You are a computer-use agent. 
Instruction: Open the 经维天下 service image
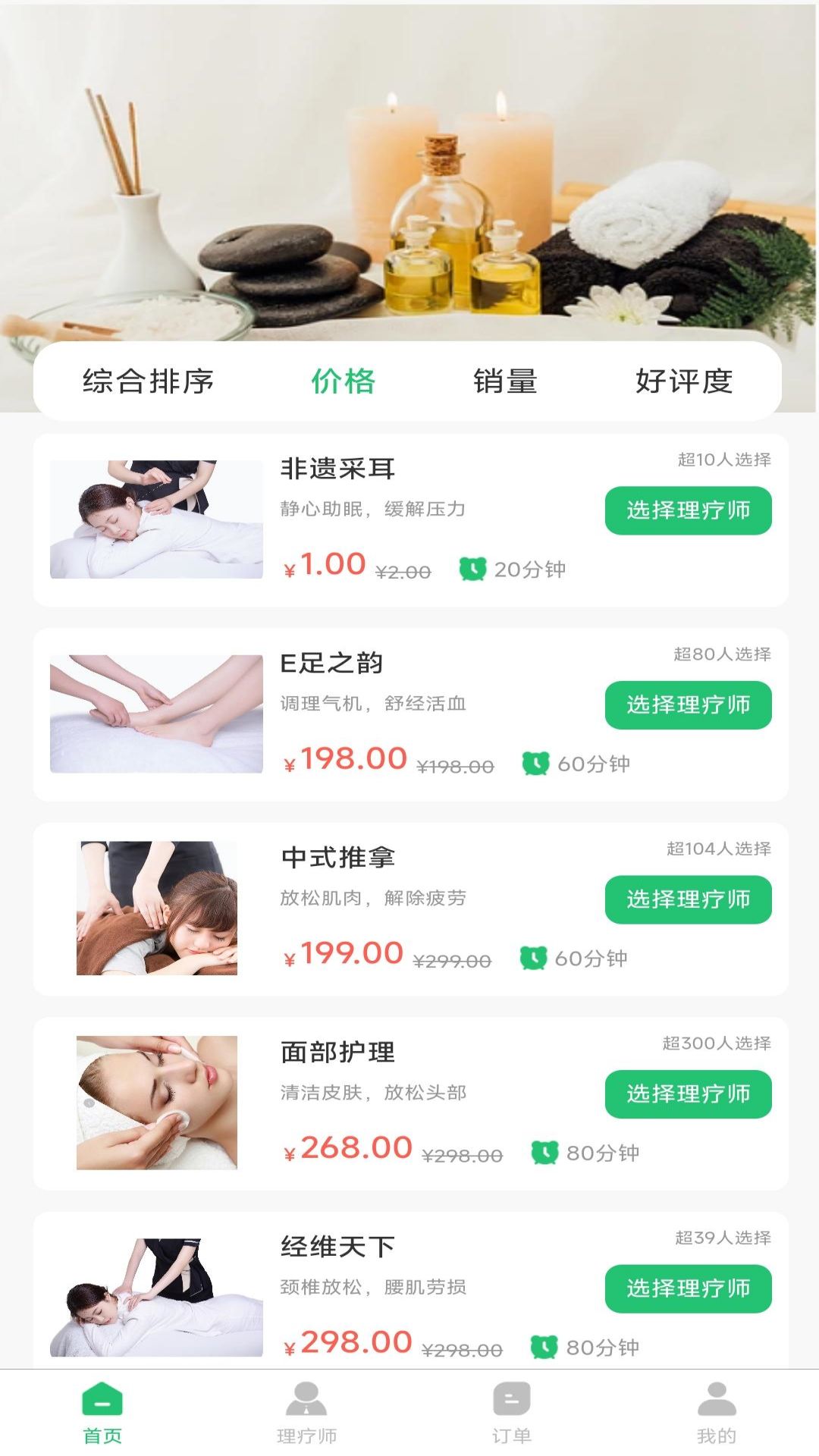point(156,1297)
